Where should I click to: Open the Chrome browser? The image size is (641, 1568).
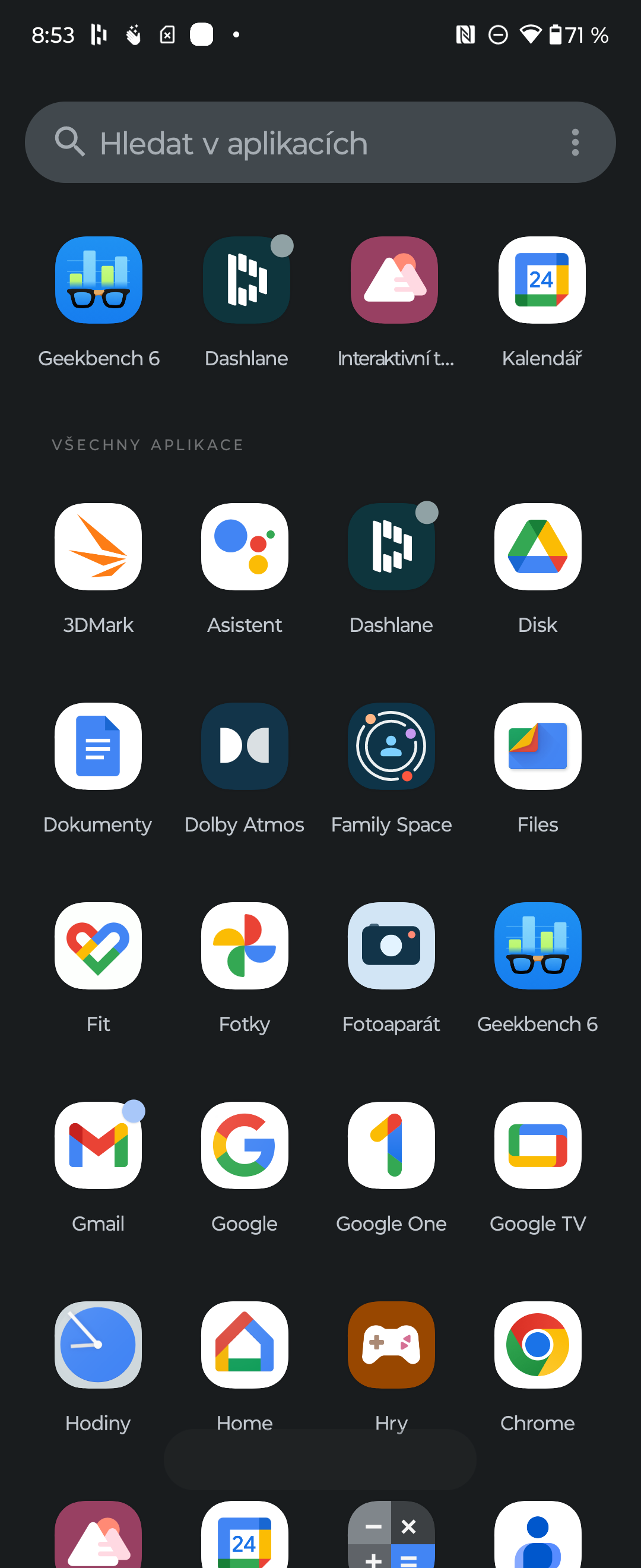click(538, 1345)
